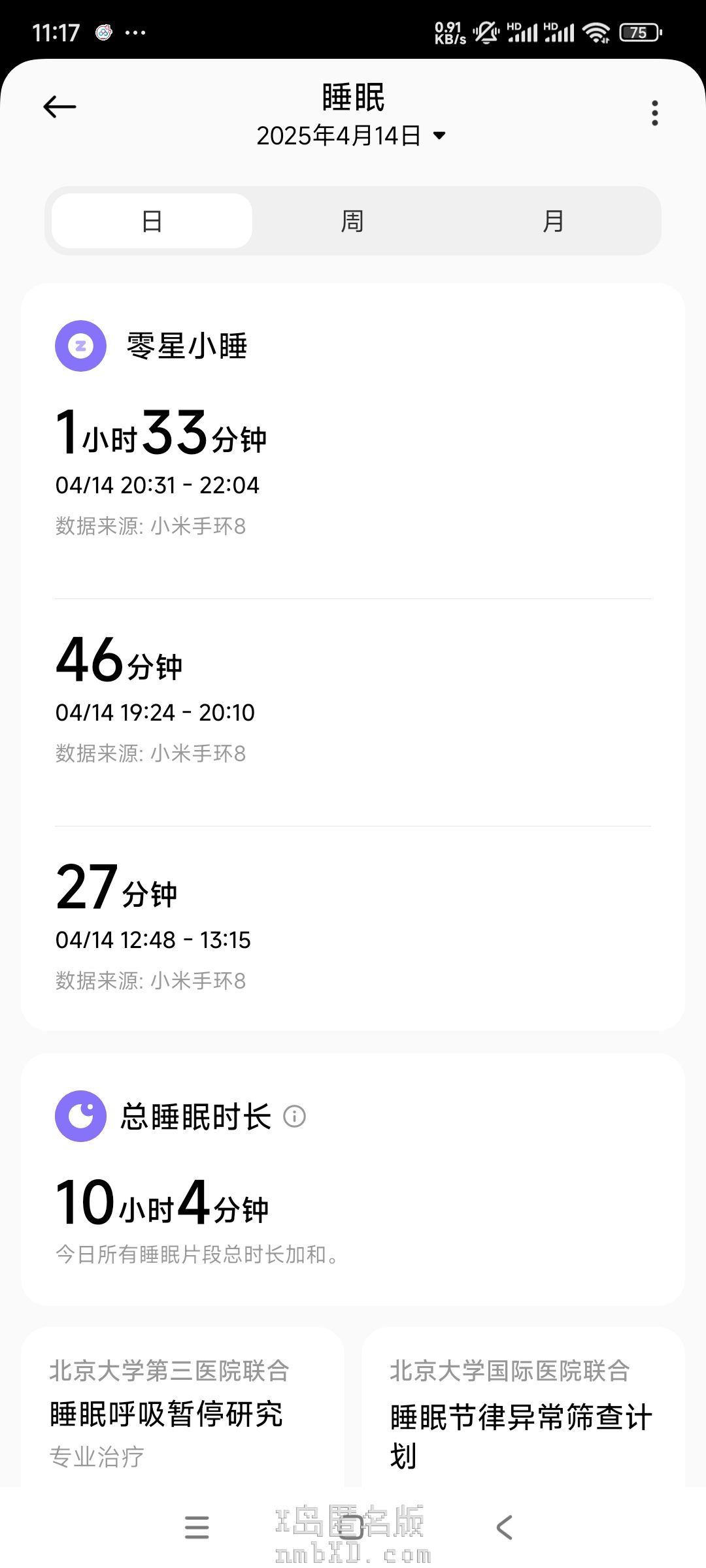Switch to the 周 view
This screenshot has width=706, height=1568.
352,221
